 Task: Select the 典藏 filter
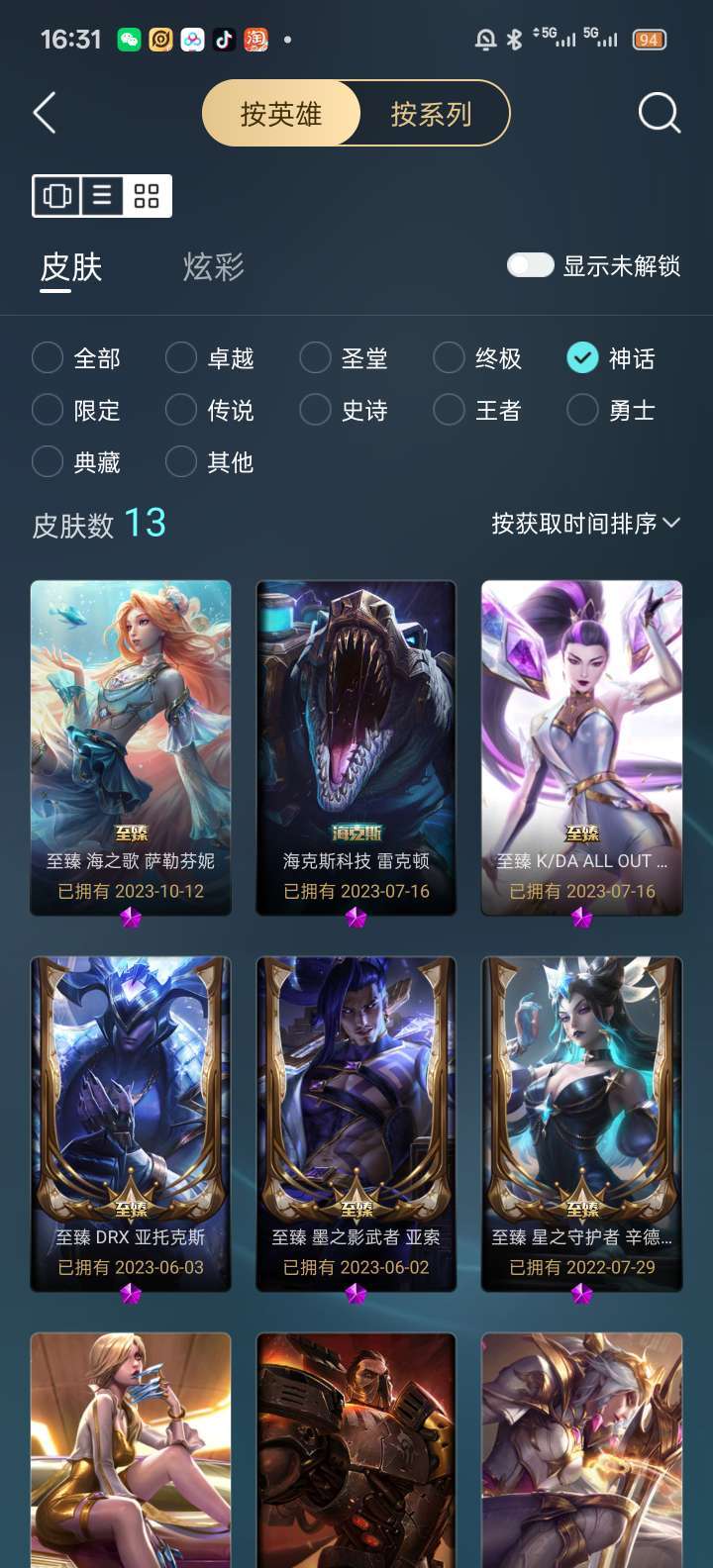tap(76, 462)
